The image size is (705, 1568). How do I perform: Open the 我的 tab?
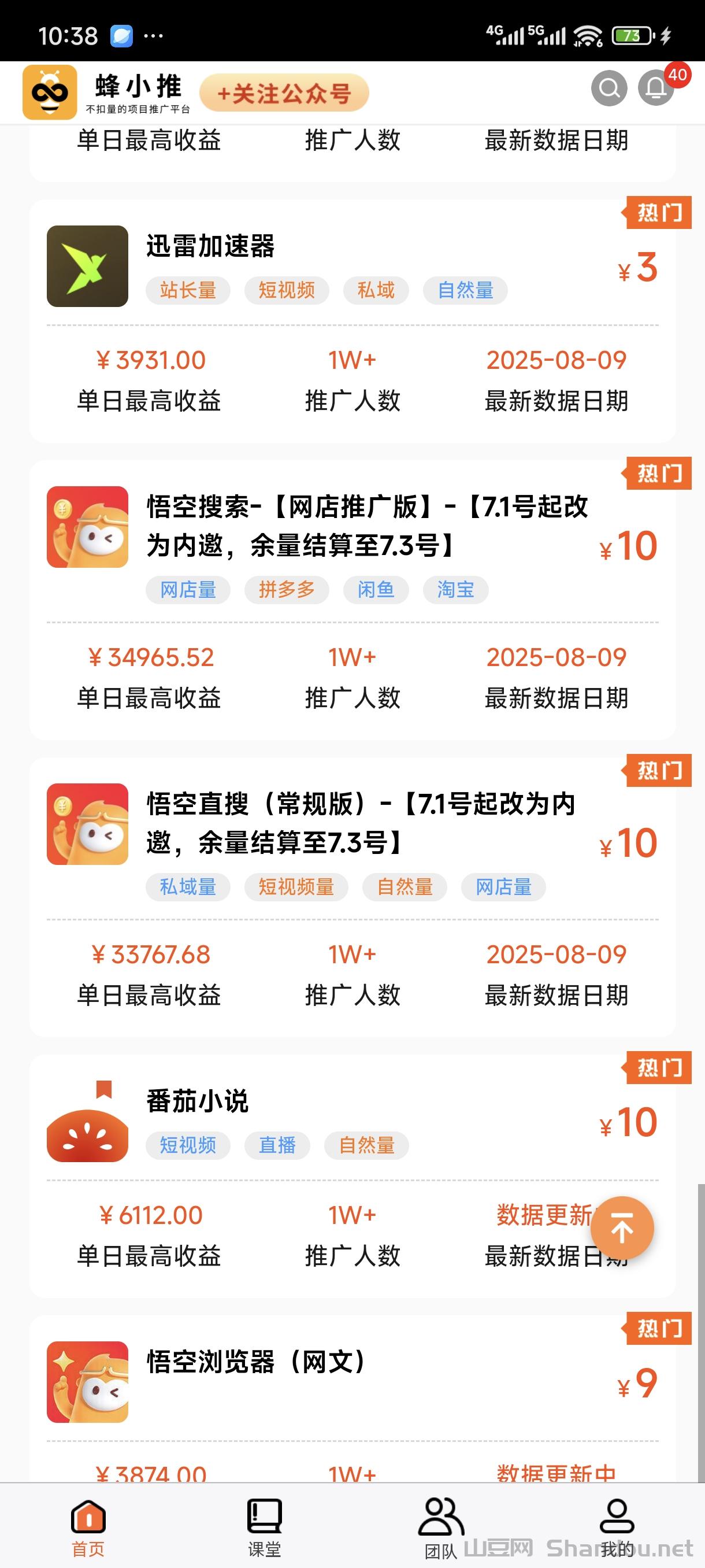(617, 1526)
